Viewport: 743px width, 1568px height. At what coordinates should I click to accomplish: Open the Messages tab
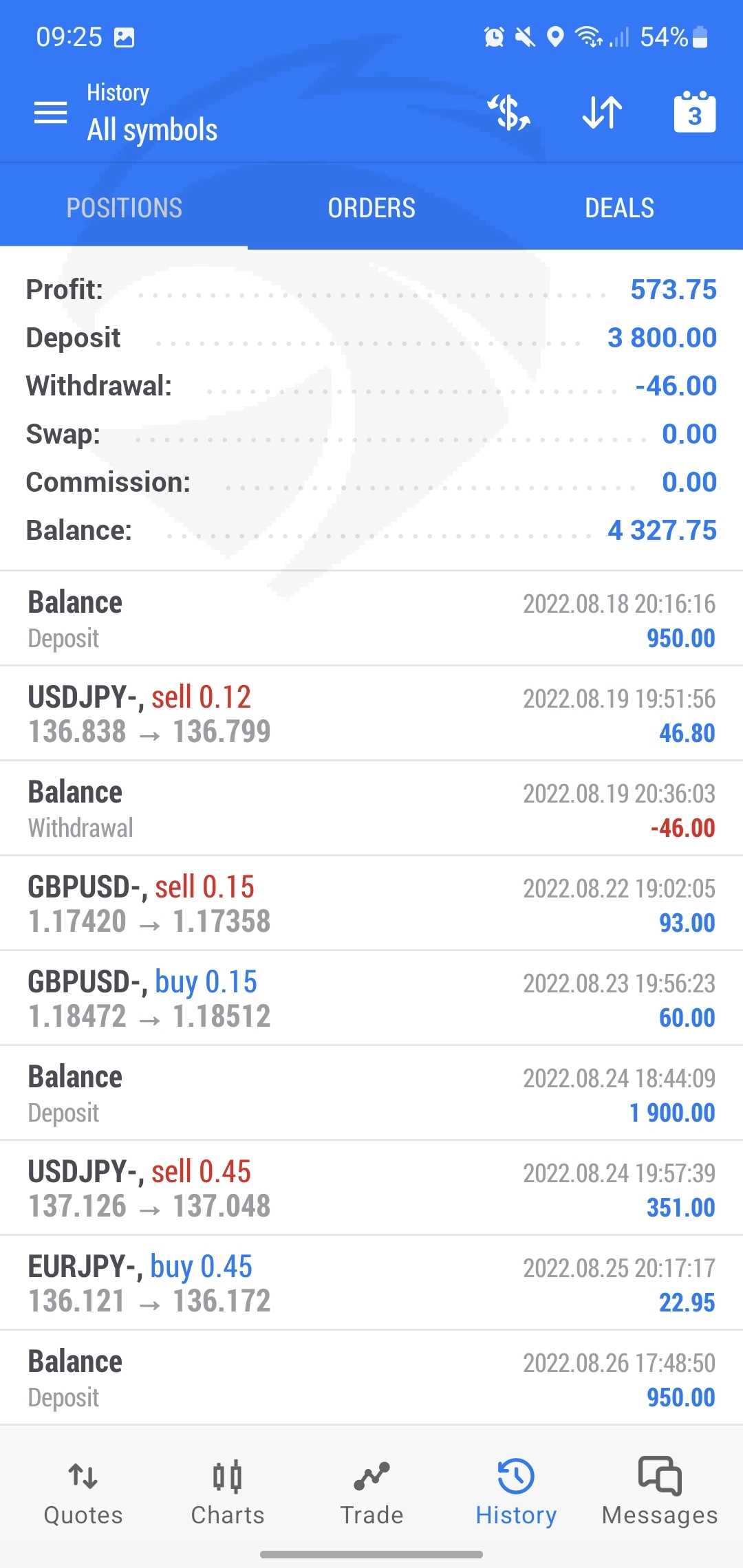coord(660,1492)
